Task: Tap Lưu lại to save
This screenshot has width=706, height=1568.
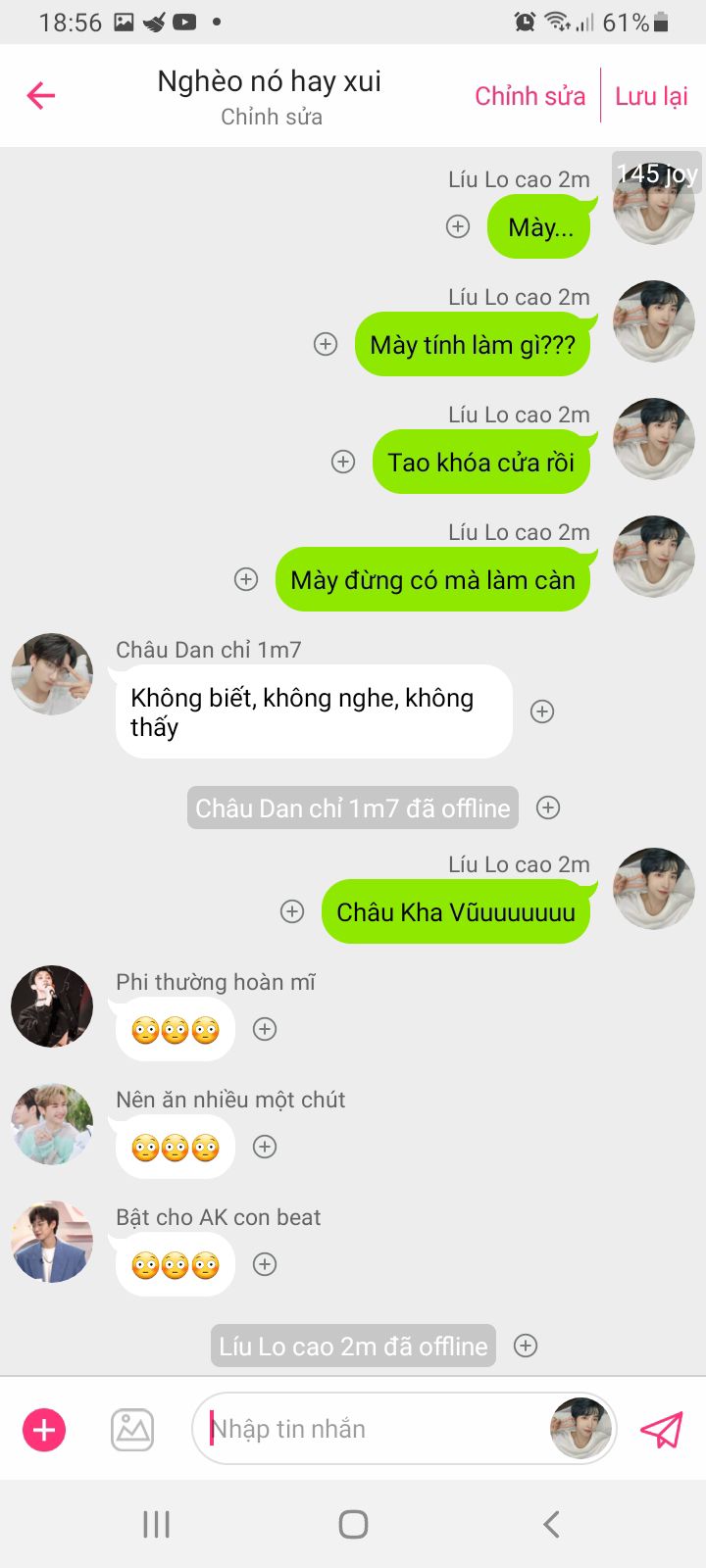Action: click(651, 96)
